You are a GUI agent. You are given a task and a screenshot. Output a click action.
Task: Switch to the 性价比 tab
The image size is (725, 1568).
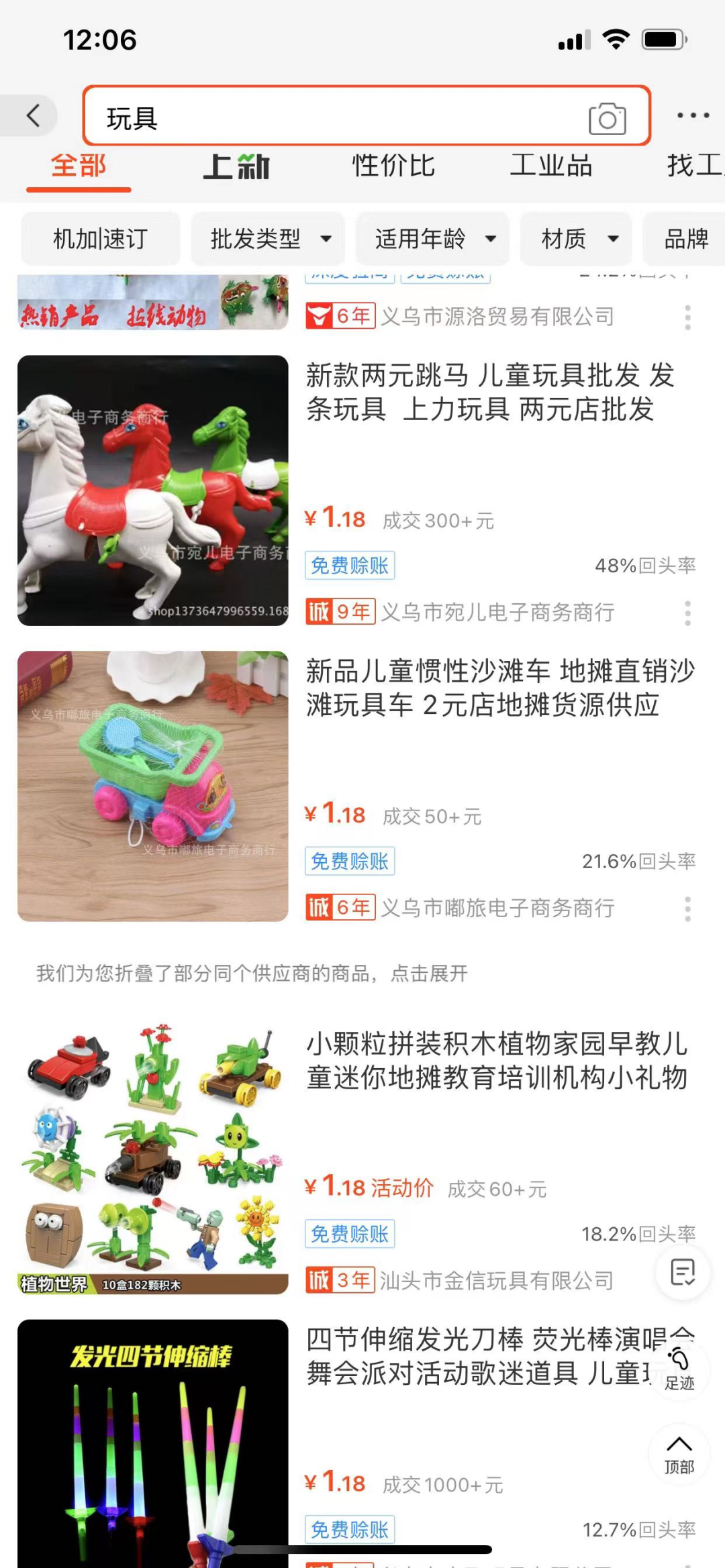point(393,166)
